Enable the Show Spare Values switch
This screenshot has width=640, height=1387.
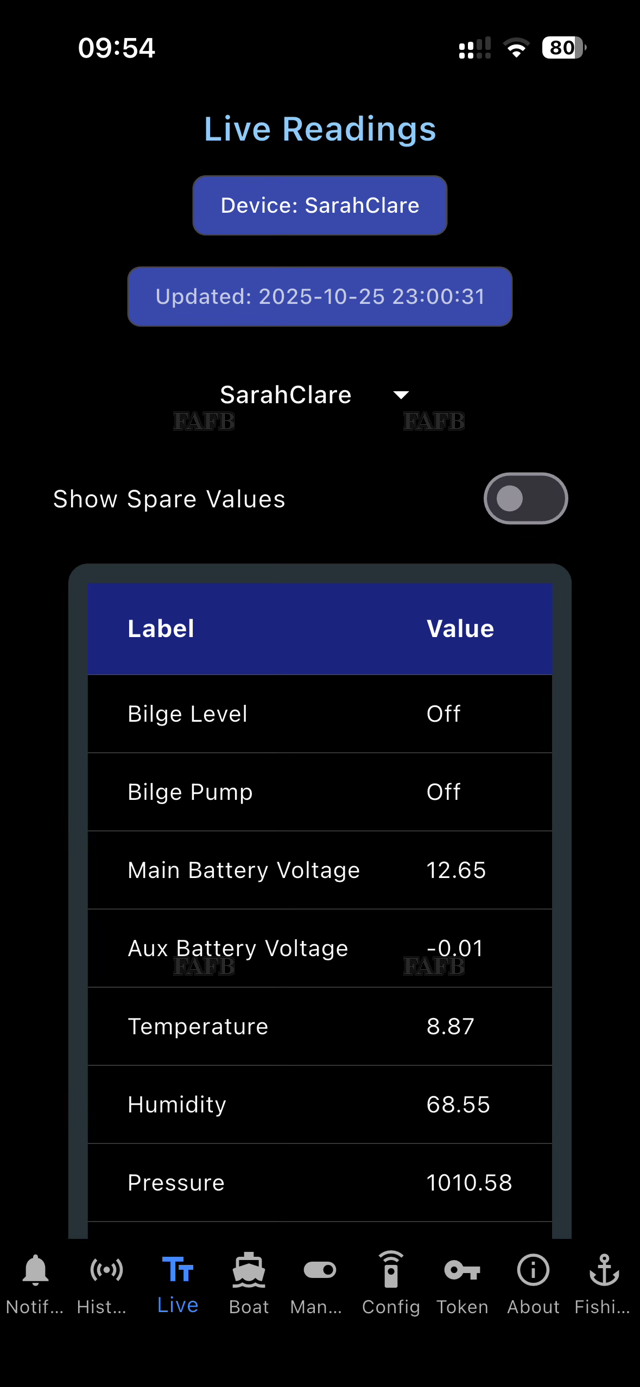[525, 499]
